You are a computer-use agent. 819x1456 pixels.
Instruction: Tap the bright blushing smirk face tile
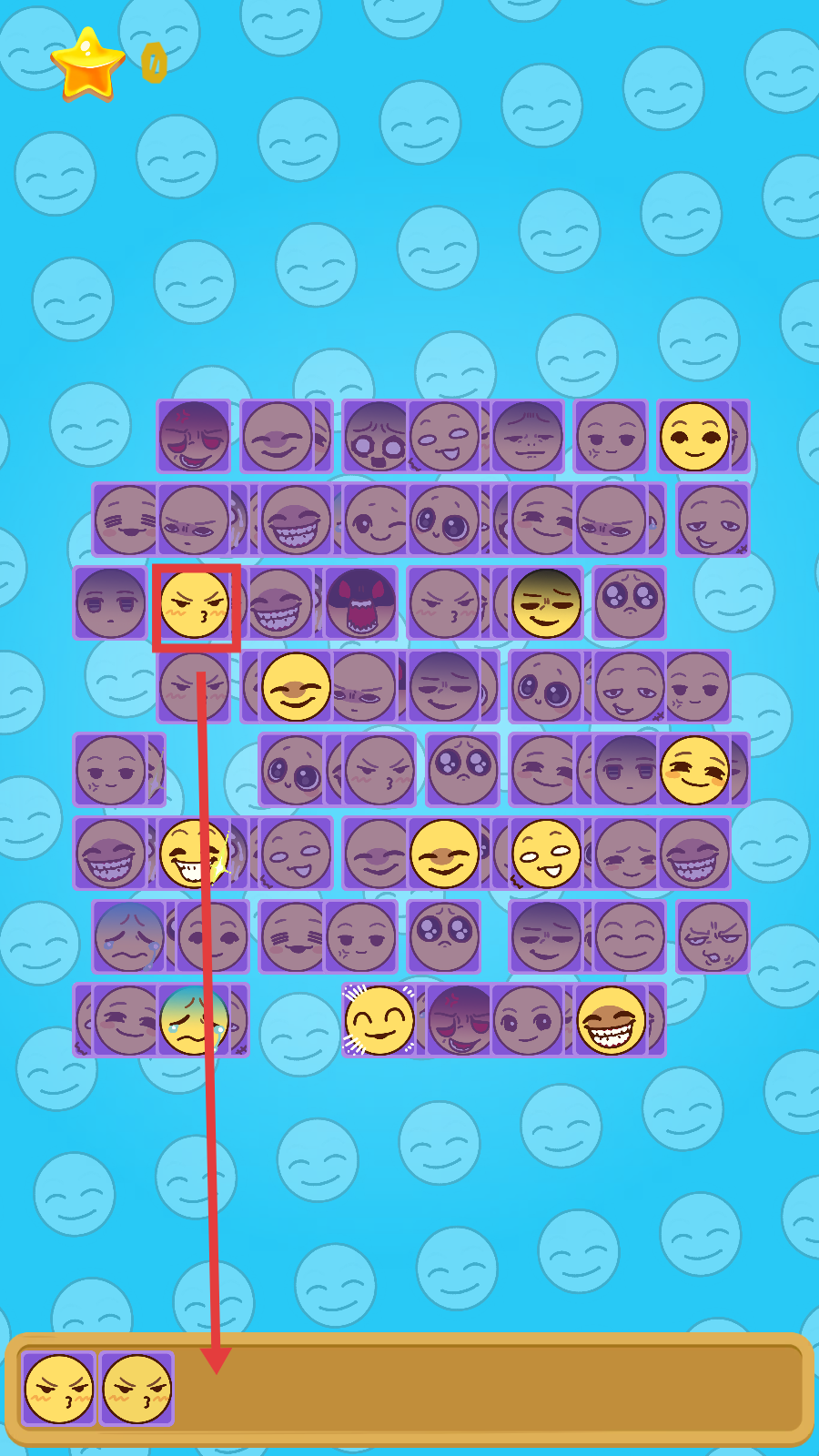(694, 770)
